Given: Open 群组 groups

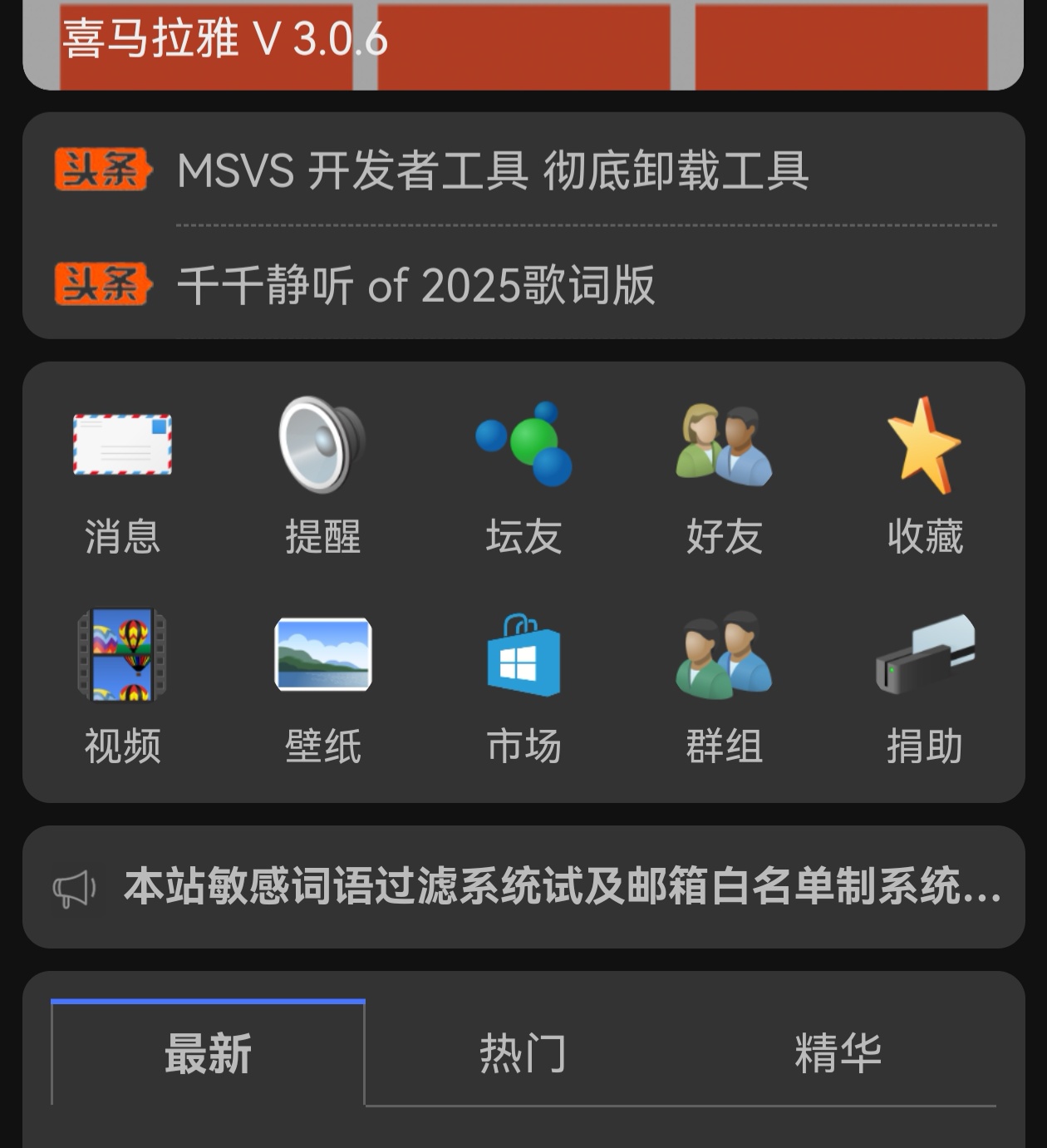Looking at the screenshot, I should coord(725,686).
